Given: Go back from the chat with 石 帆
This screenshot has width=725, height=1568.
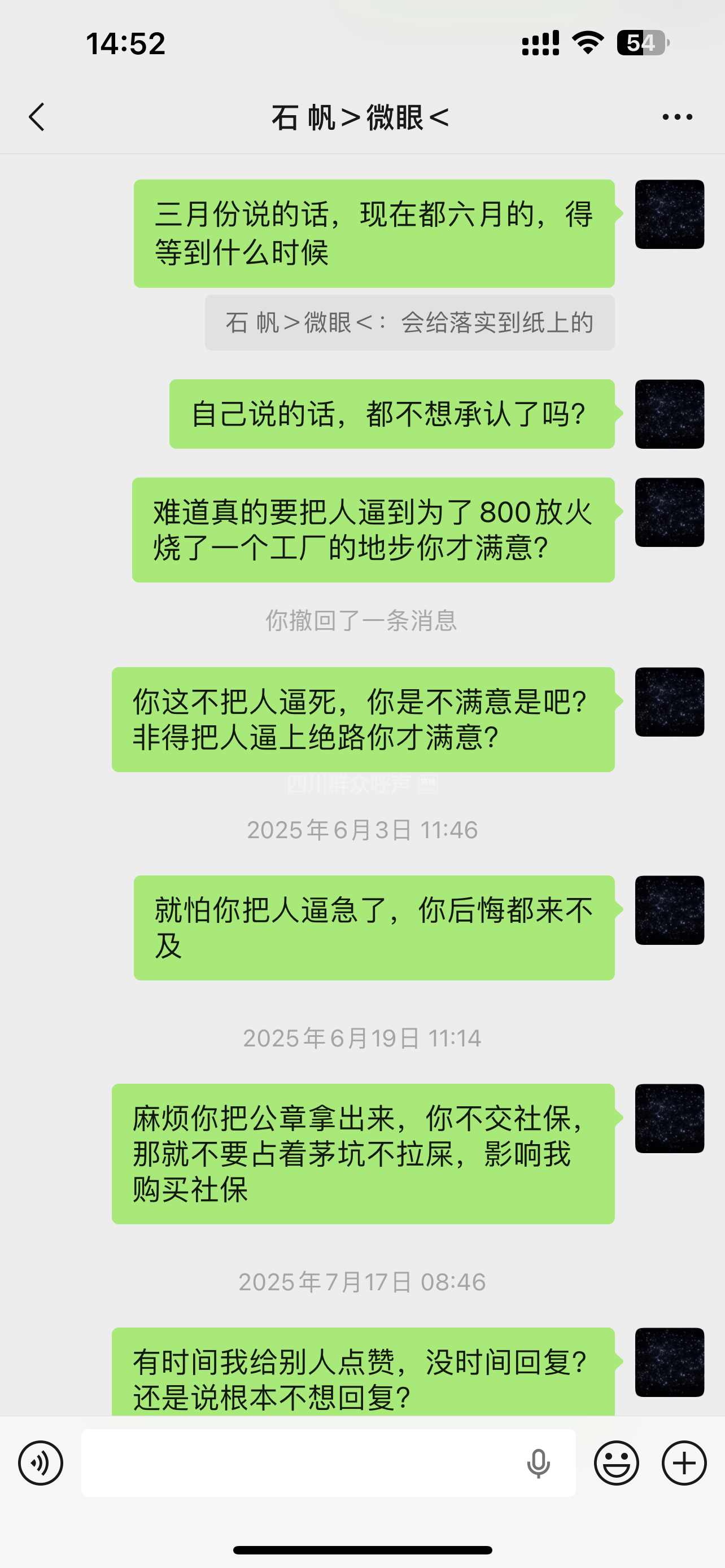Looking at the screenshot, I should [x=37, y=117].
